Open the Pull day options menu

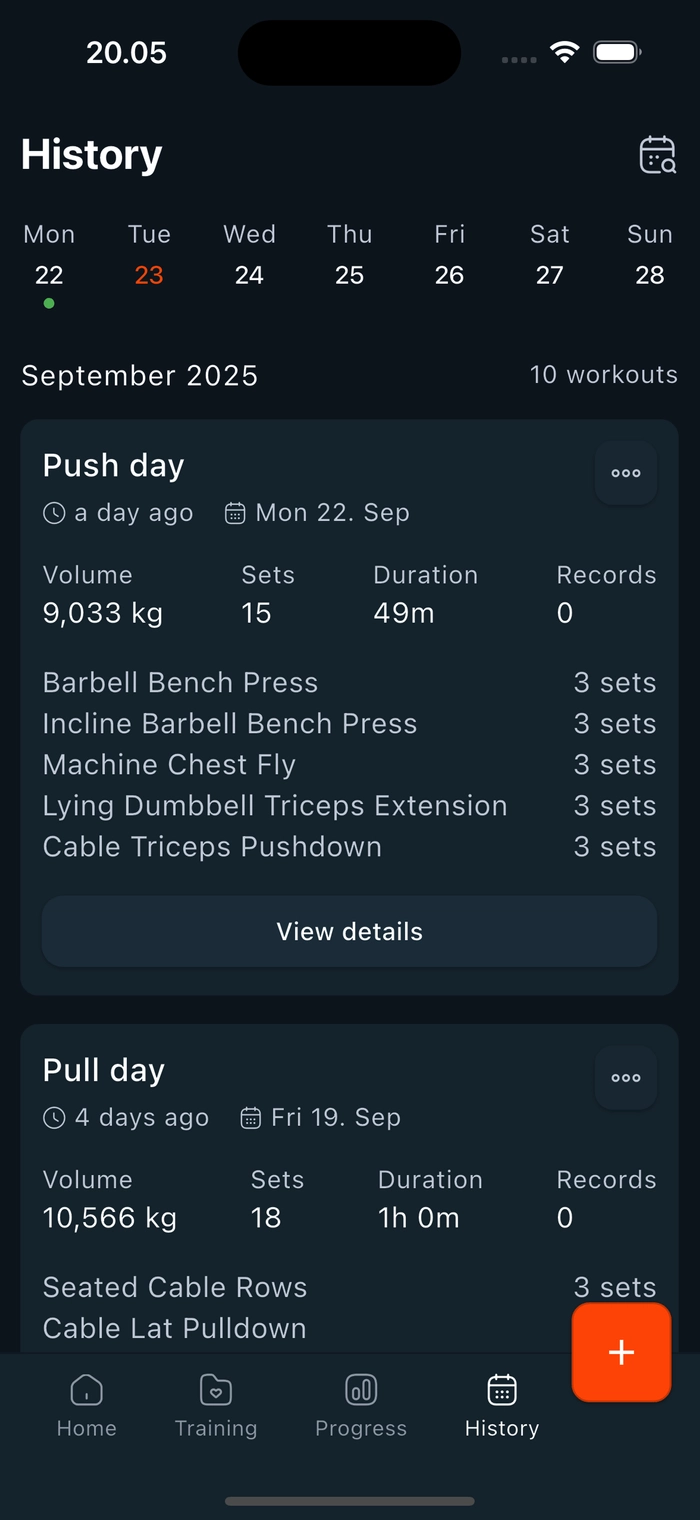point(626,1078)
